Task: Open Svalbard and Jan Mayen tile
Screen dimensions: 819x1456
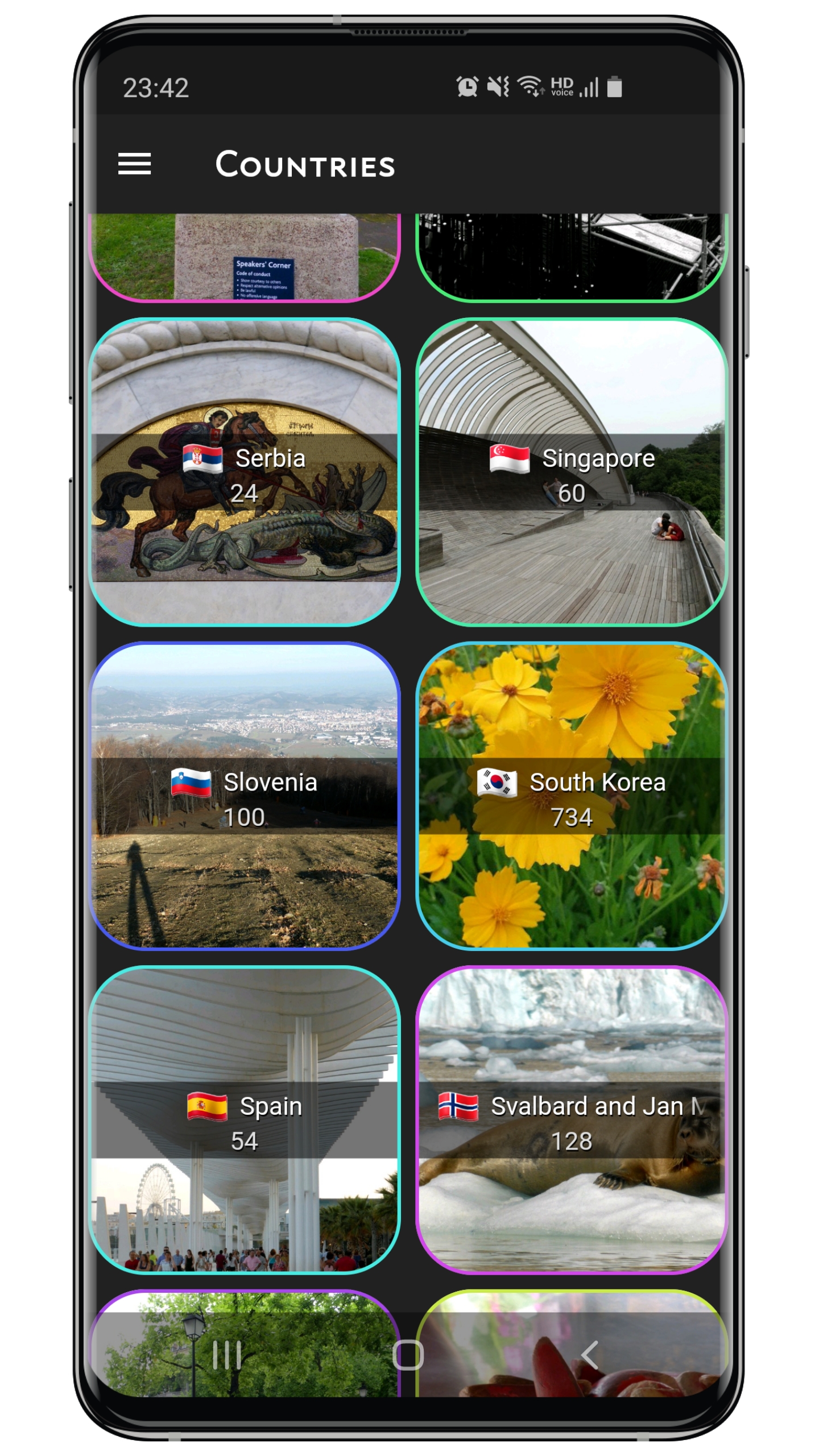Action: point(572,1120)
